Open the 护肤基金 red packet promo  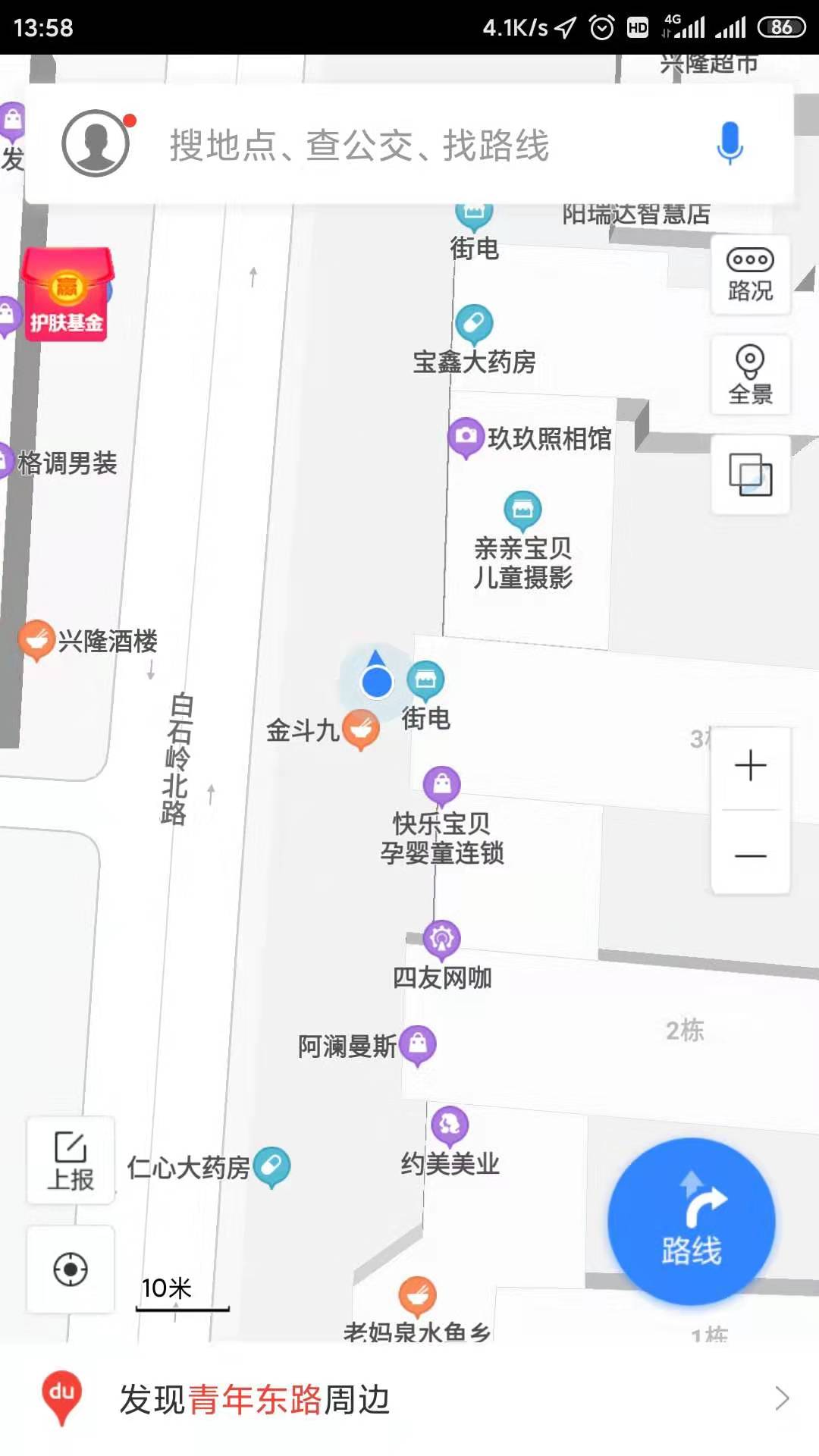click(x=67, y=295)
